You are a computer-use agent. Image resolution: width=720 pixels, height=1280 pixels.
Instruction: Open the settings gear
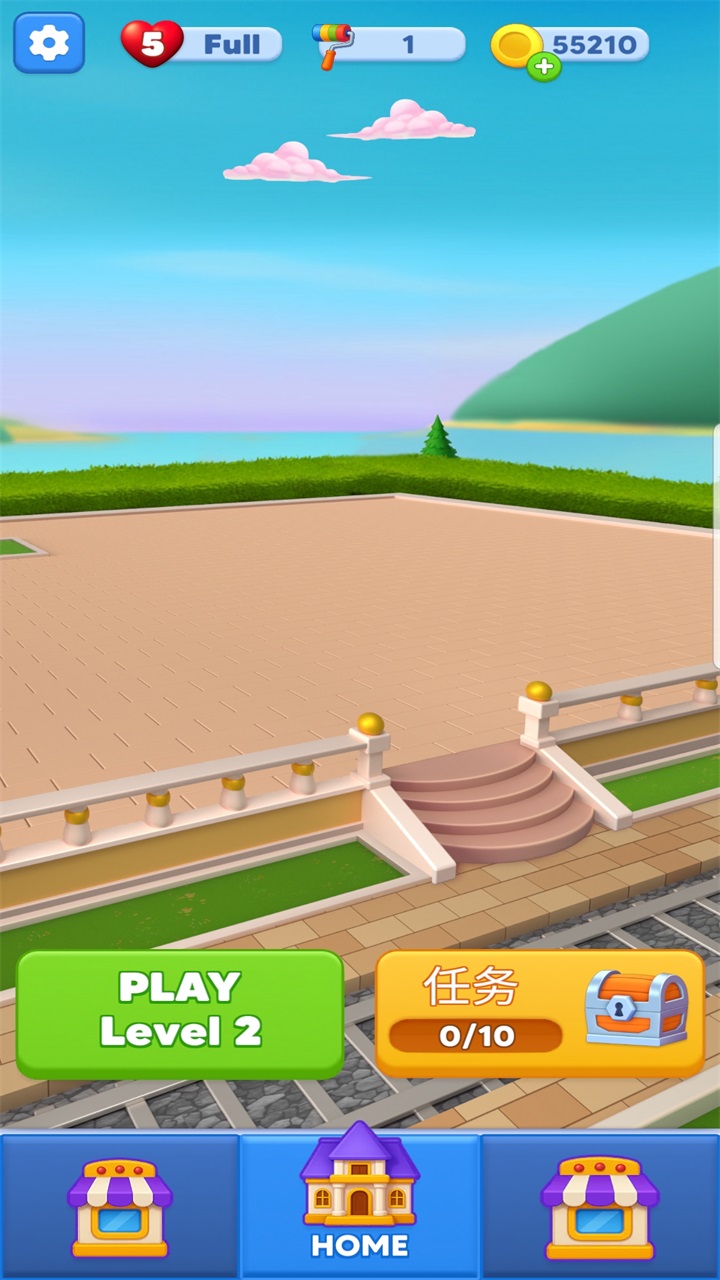pos(48,43)
